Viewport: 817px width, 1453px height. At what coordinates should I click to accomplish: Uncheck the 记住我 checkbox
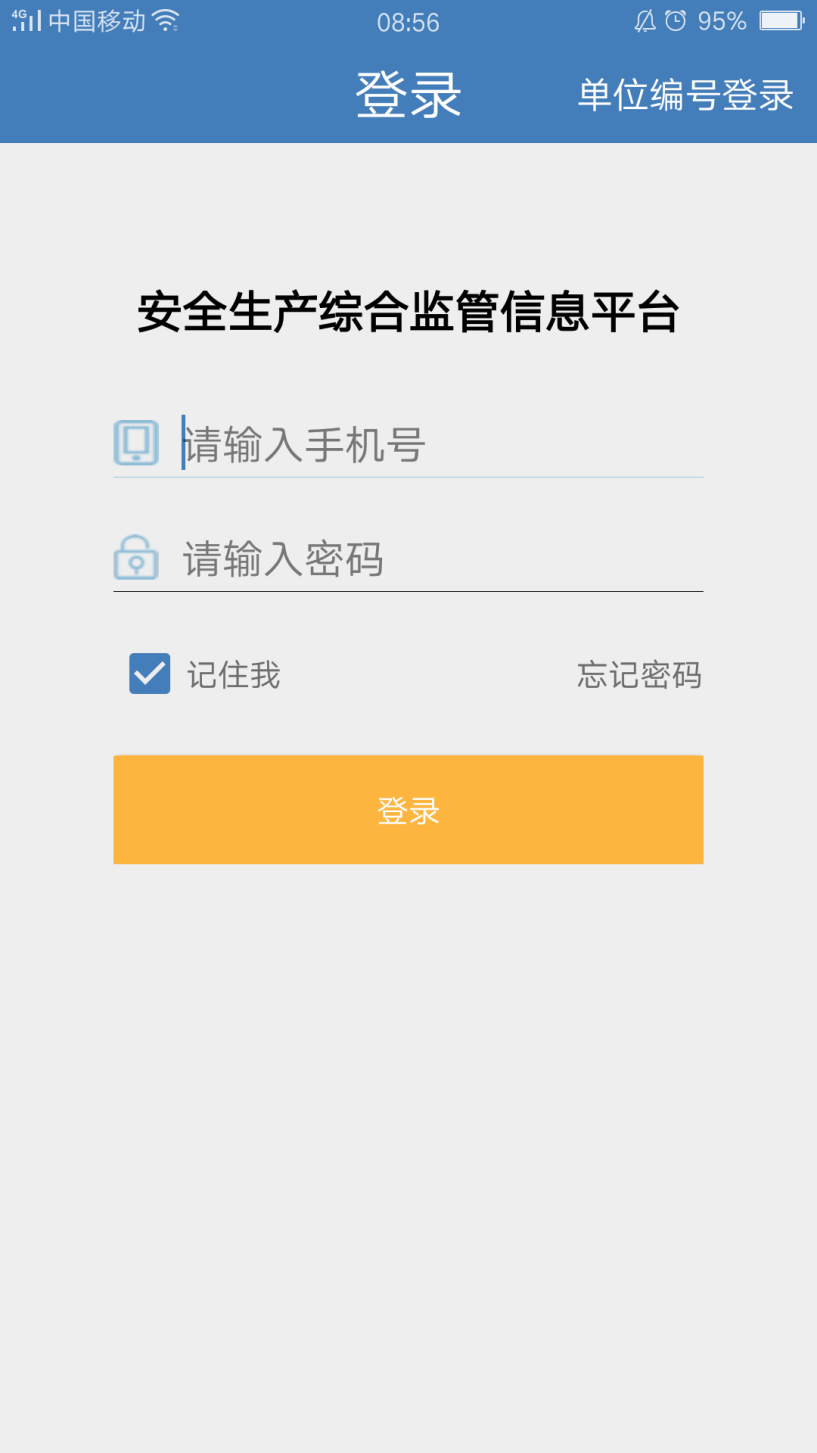tap(149, 673)
